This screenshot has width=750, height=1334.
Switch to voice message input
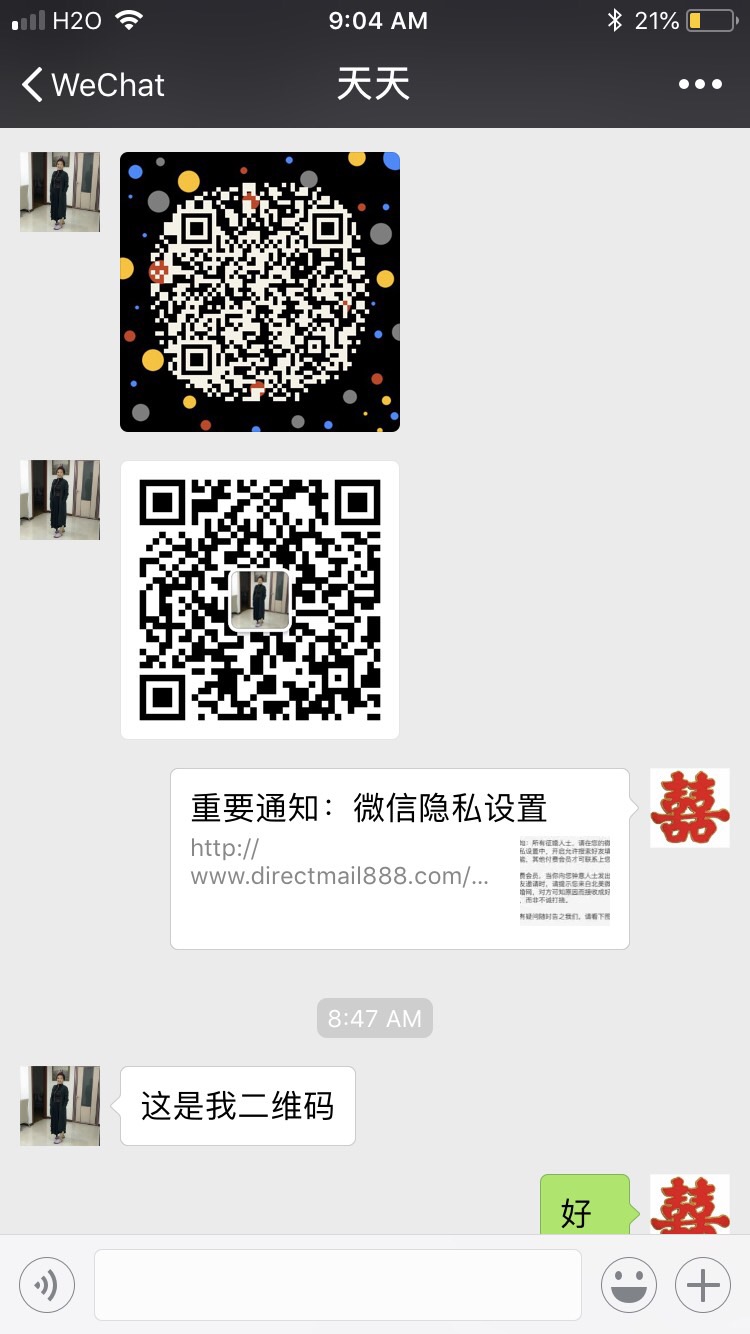pos(47,1285)
